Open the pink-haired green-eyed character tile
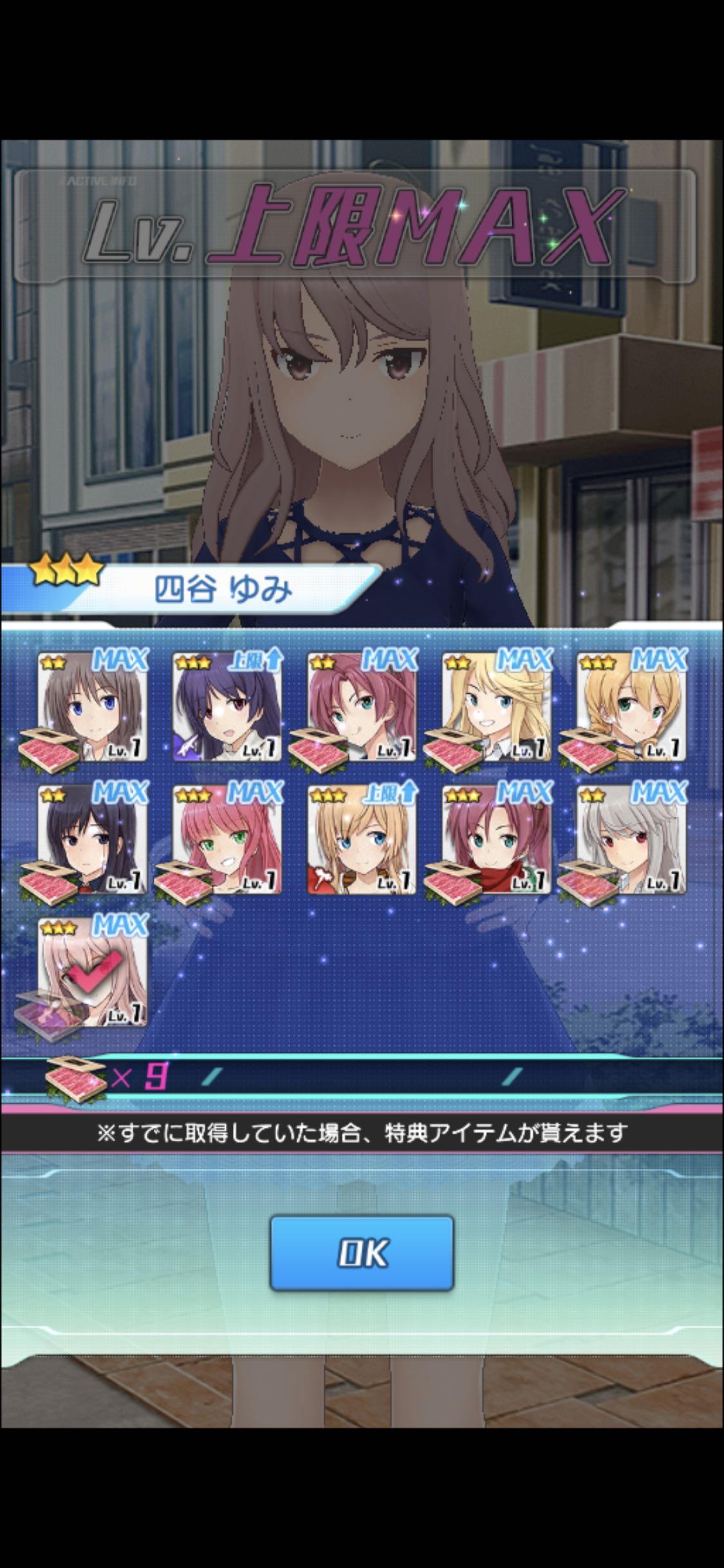 227,840
